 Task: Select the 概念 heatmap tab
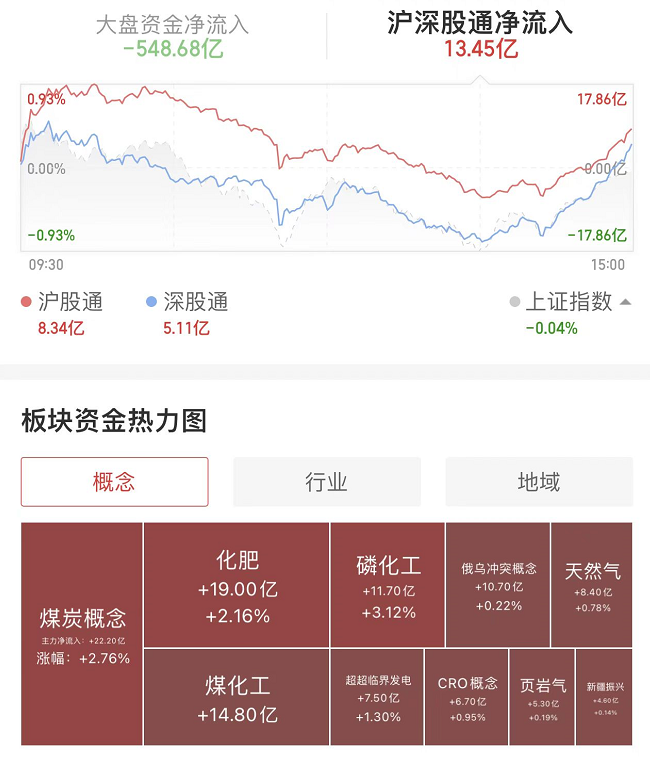pos(115,482)
